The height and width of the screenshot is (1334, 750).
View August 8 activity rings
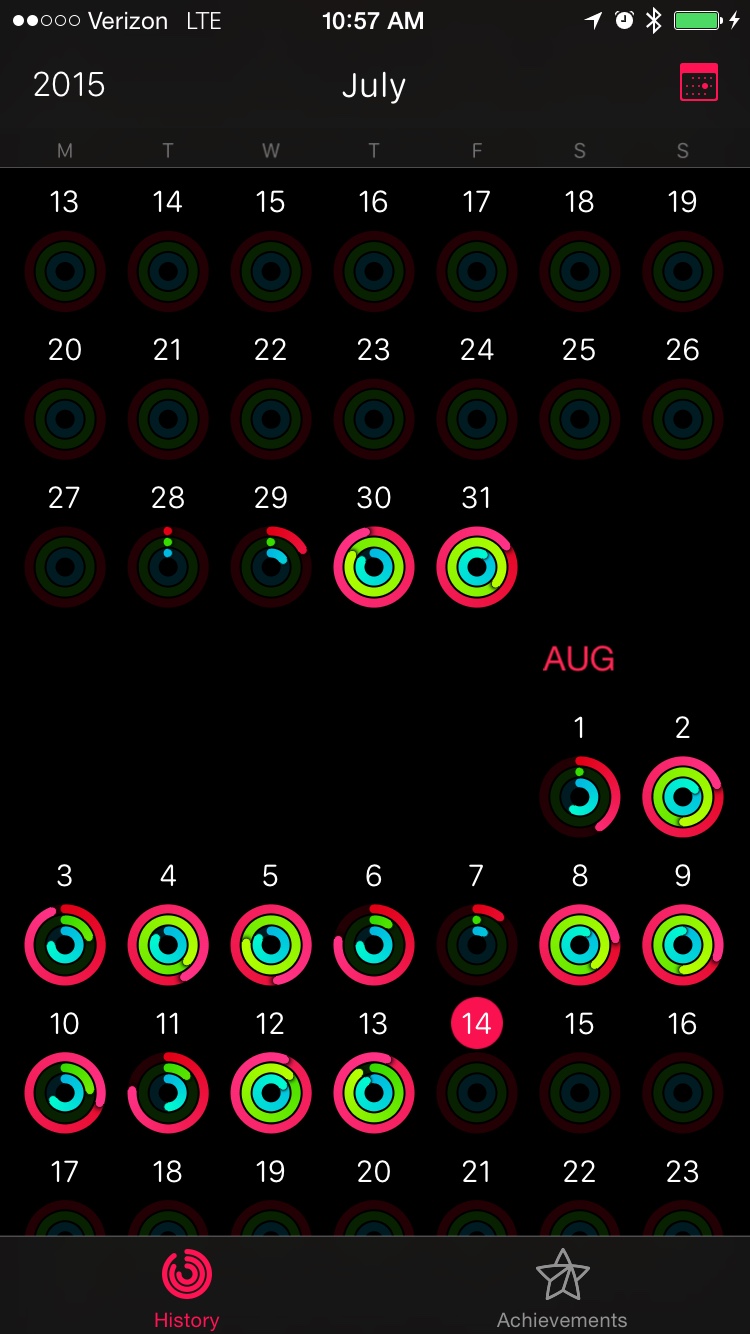pyautogui.click(x=580, y=945)
